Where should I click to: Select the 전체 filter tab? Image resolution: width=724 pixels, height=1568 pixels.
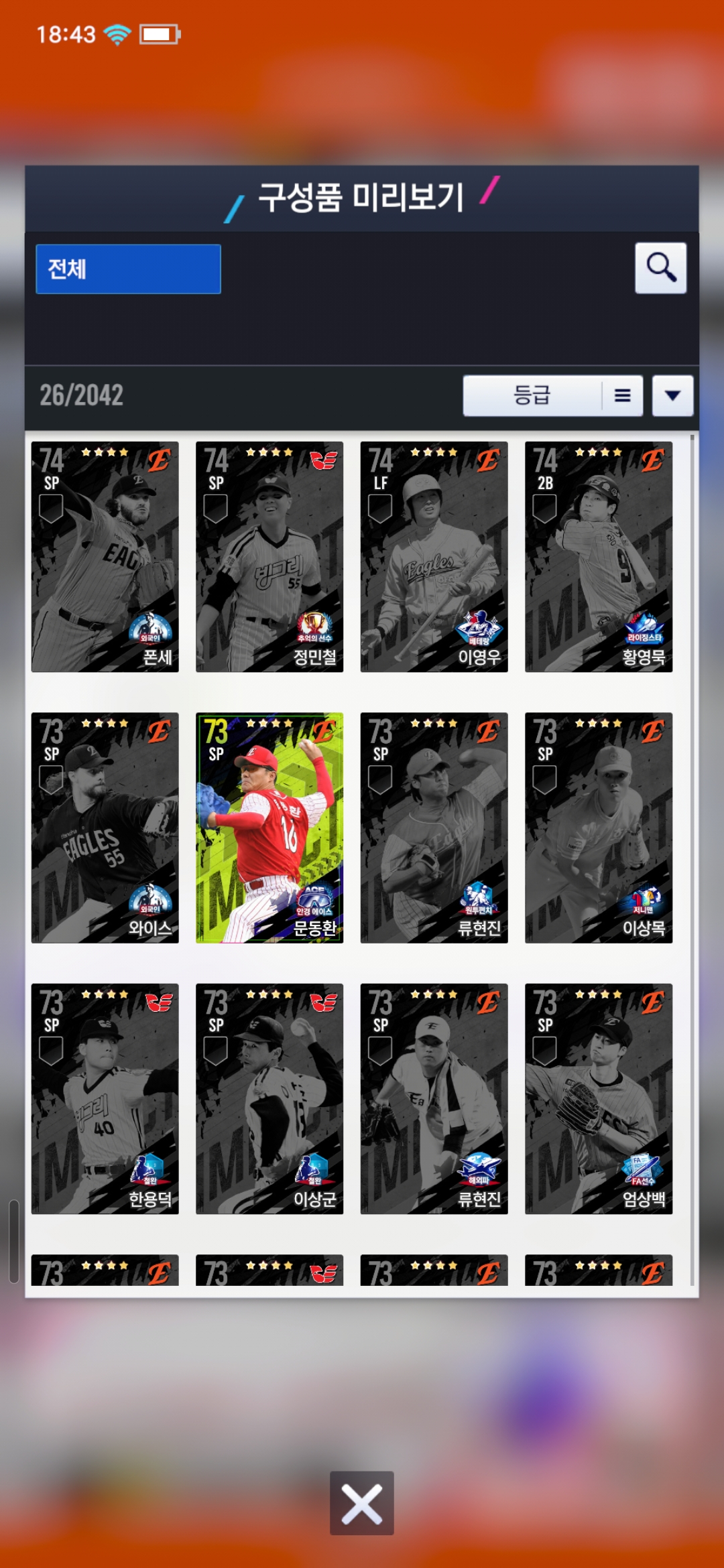128,269
